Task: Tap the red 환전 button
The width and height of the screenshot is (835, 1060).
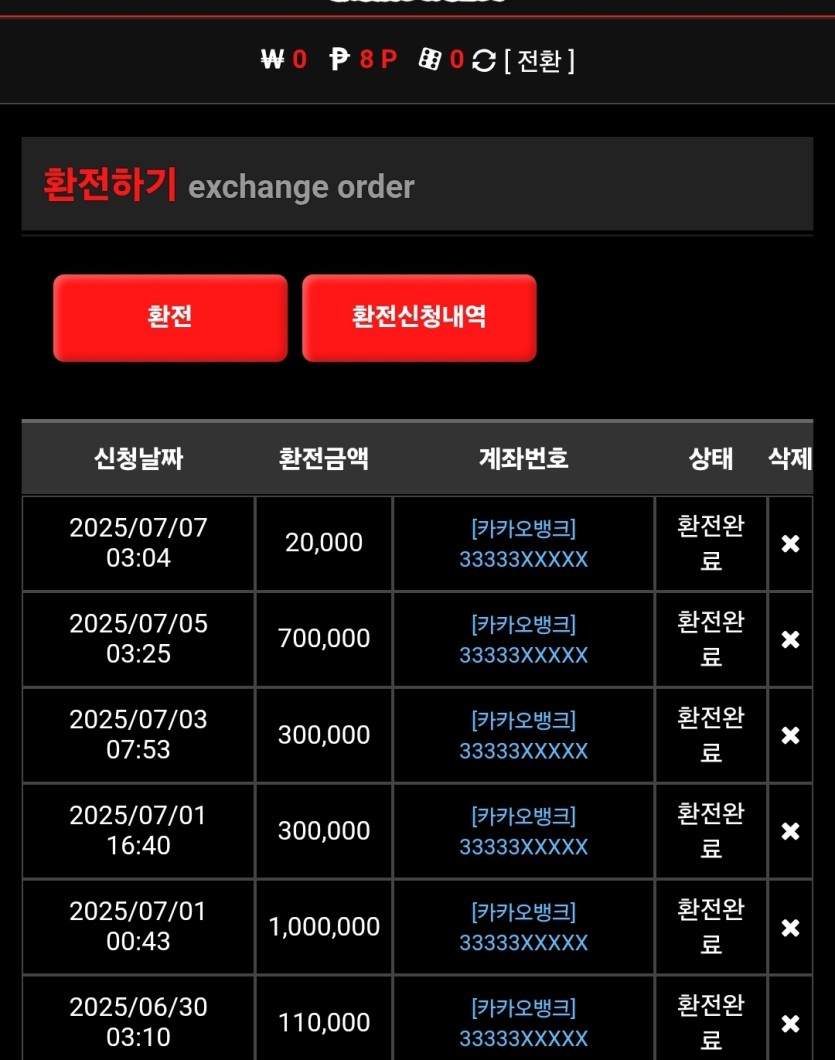Action: tap(170, 318)
